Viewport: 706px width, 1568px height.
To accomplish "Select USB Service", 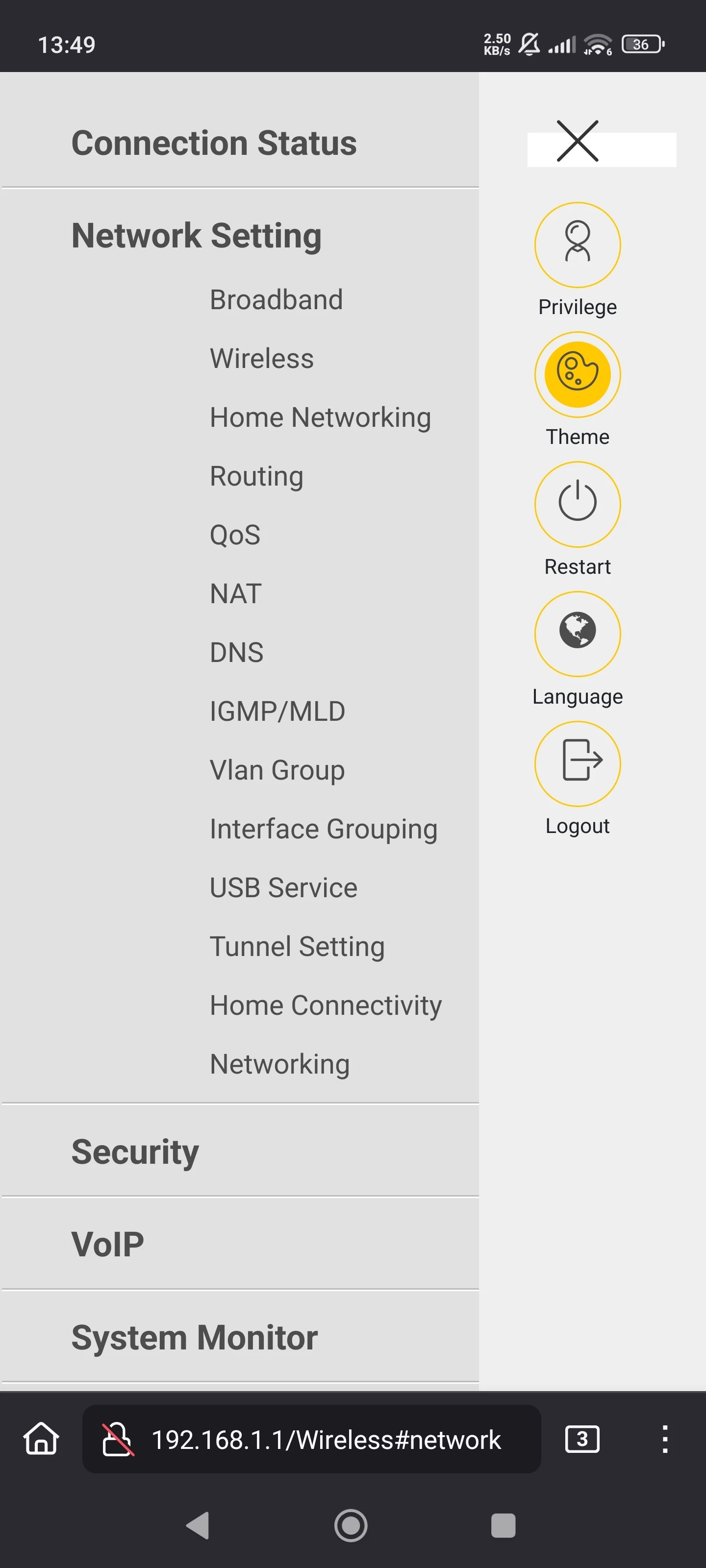I will (x=283, y=888).
